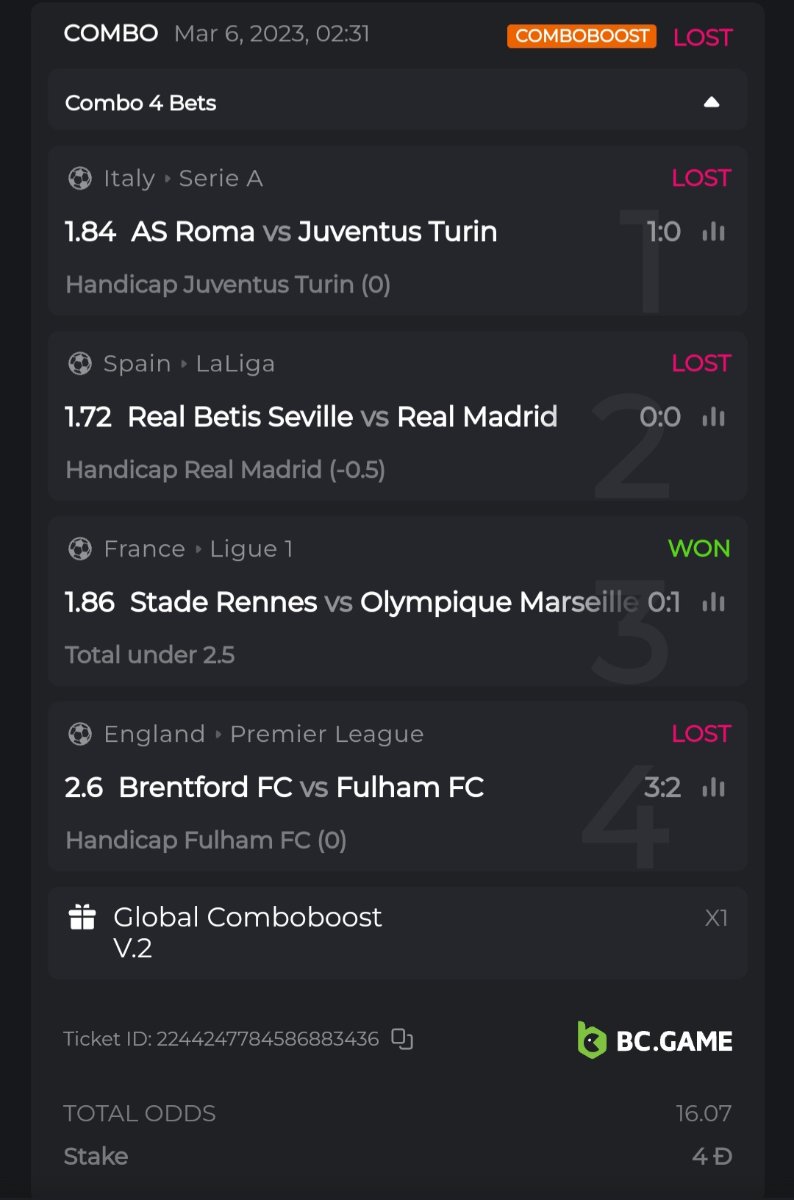Copy the ticket ID
The image size is (794, 1200).
tap(402, 1039)
